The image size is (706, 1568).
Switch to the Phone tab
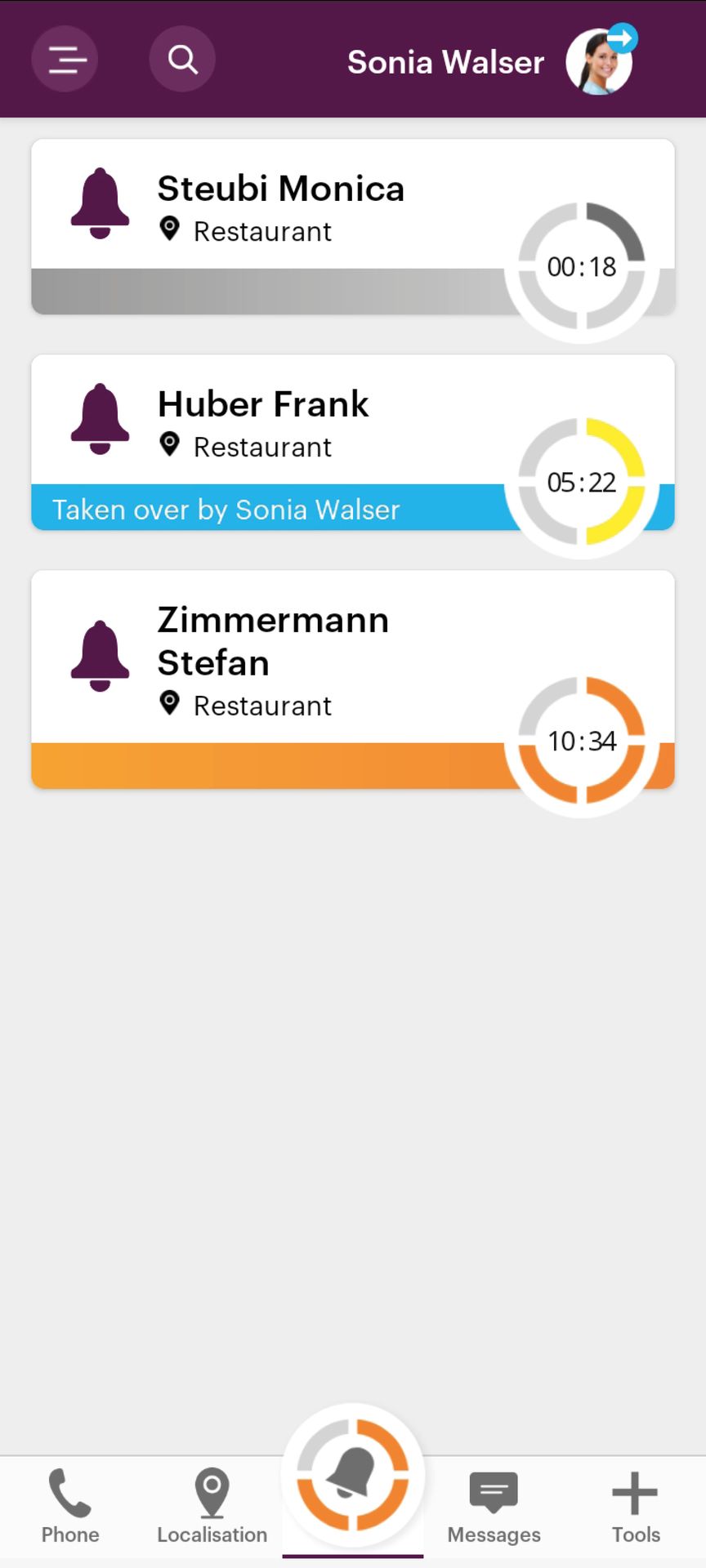pyautogui.click(x=70, y=1508)
